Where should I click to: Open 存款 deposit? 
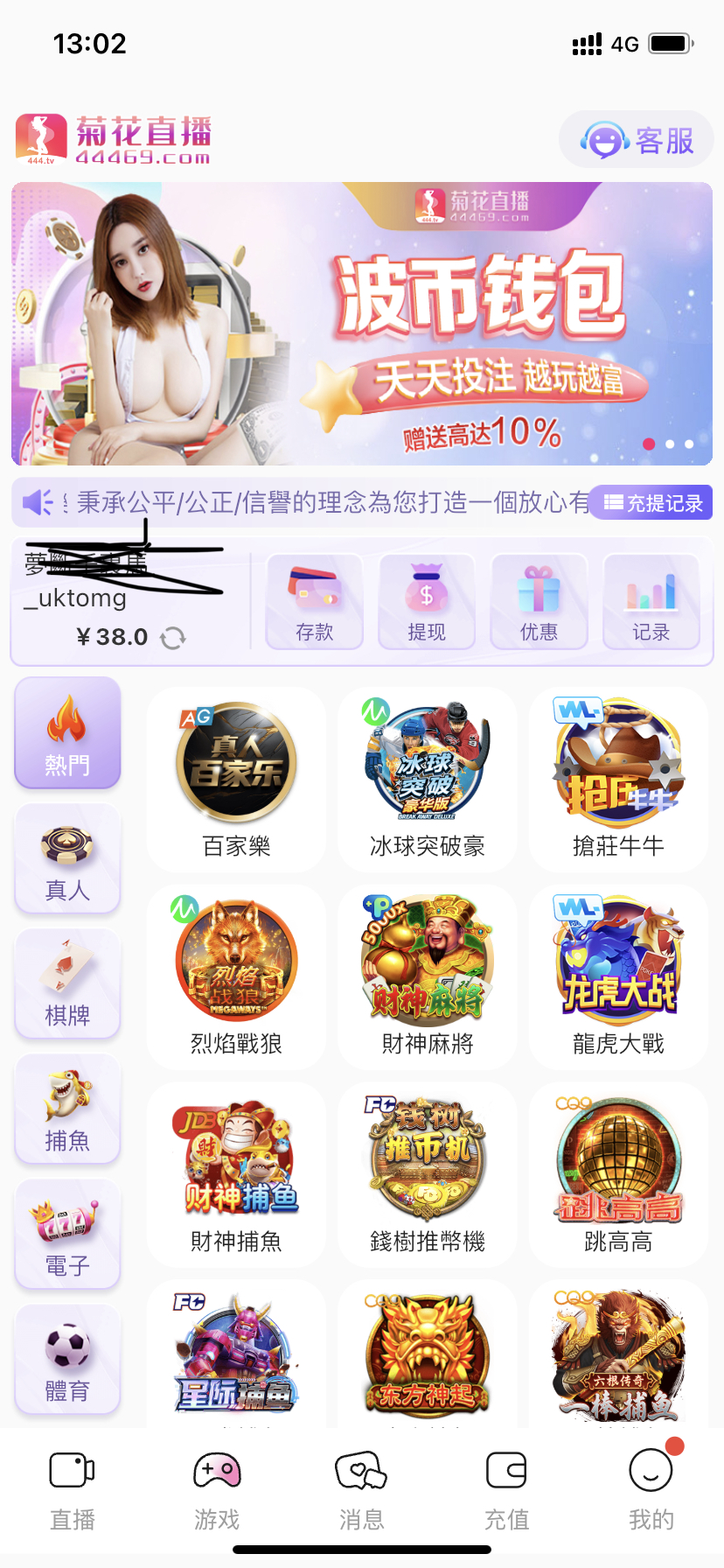point(314,602)
